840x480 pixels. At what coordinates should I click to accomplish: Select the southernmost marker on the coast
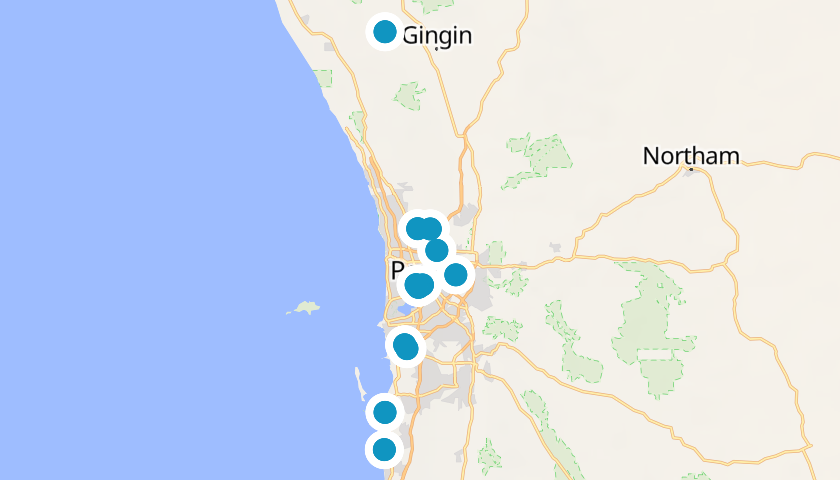[x=384, y=449]
